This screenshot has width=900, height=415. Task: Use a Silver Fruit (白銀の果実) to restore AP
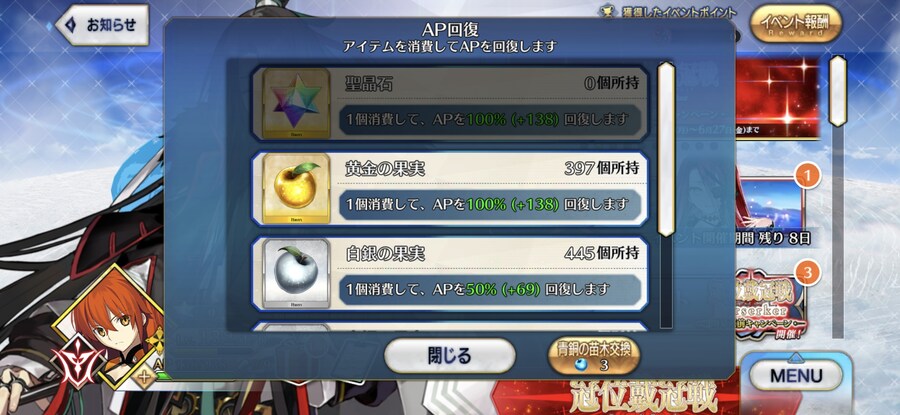pyautogui.click(x=448, y=272)
